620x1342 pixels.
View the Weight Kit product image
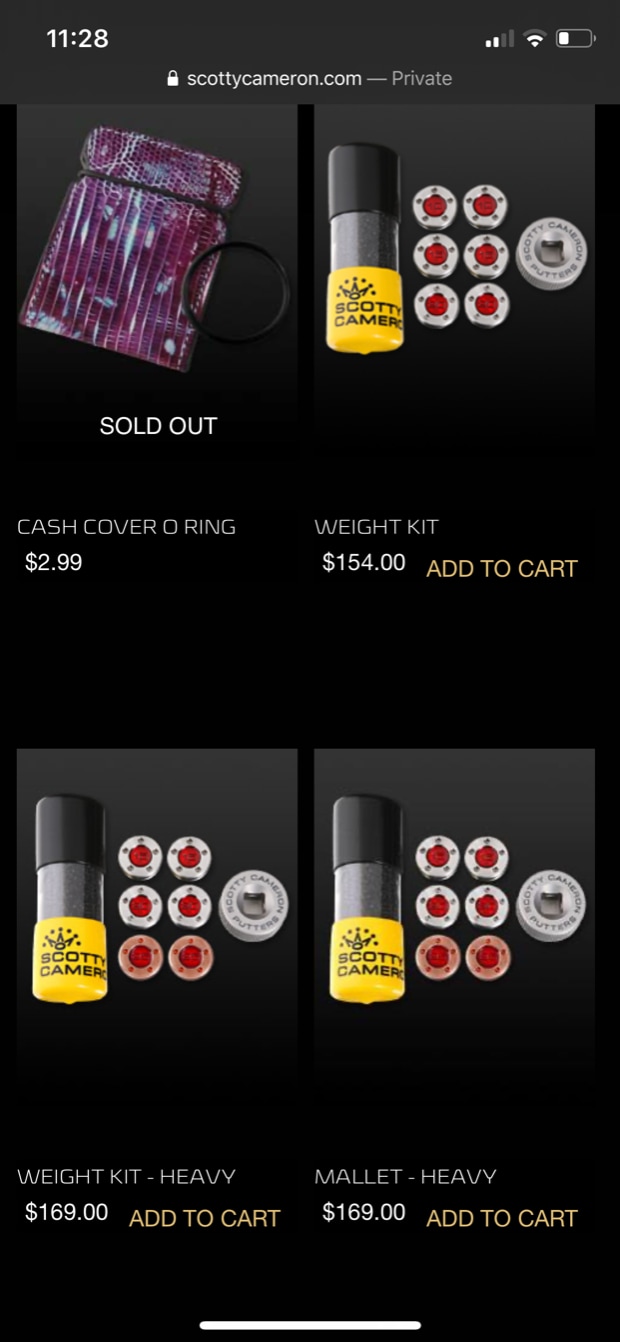click(454, 265)
